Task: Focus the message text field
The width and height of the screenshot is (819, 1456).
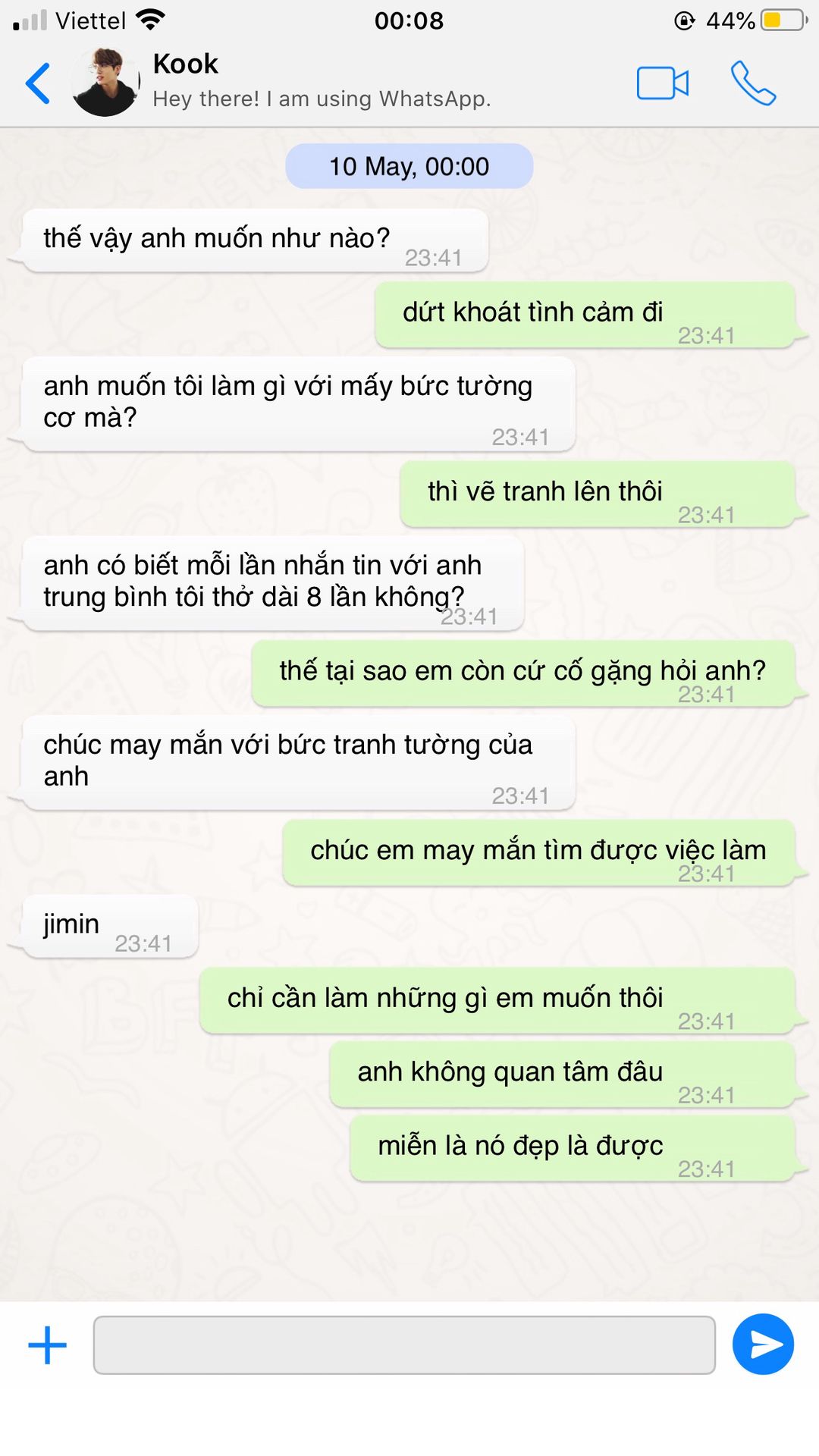Action: [x=404, y=1345]
